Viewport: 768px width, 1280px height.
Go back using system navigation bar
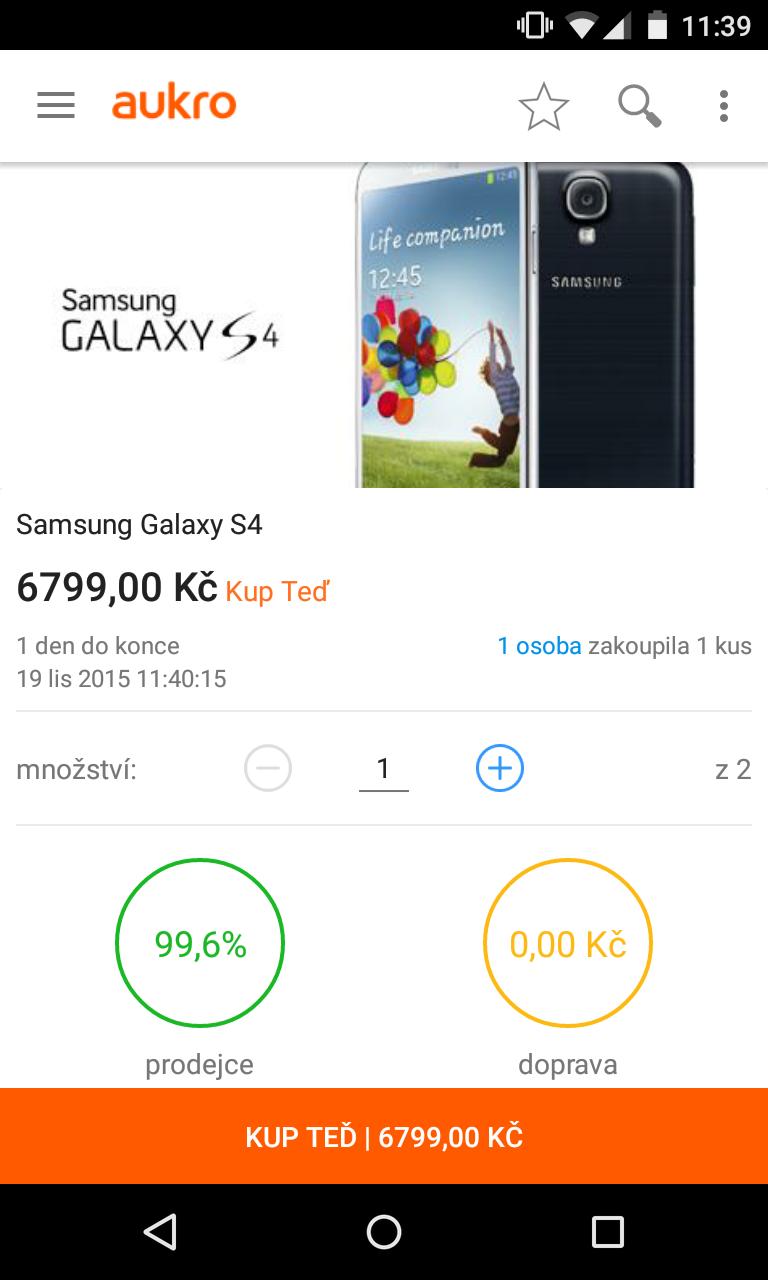coord(160,1232)
